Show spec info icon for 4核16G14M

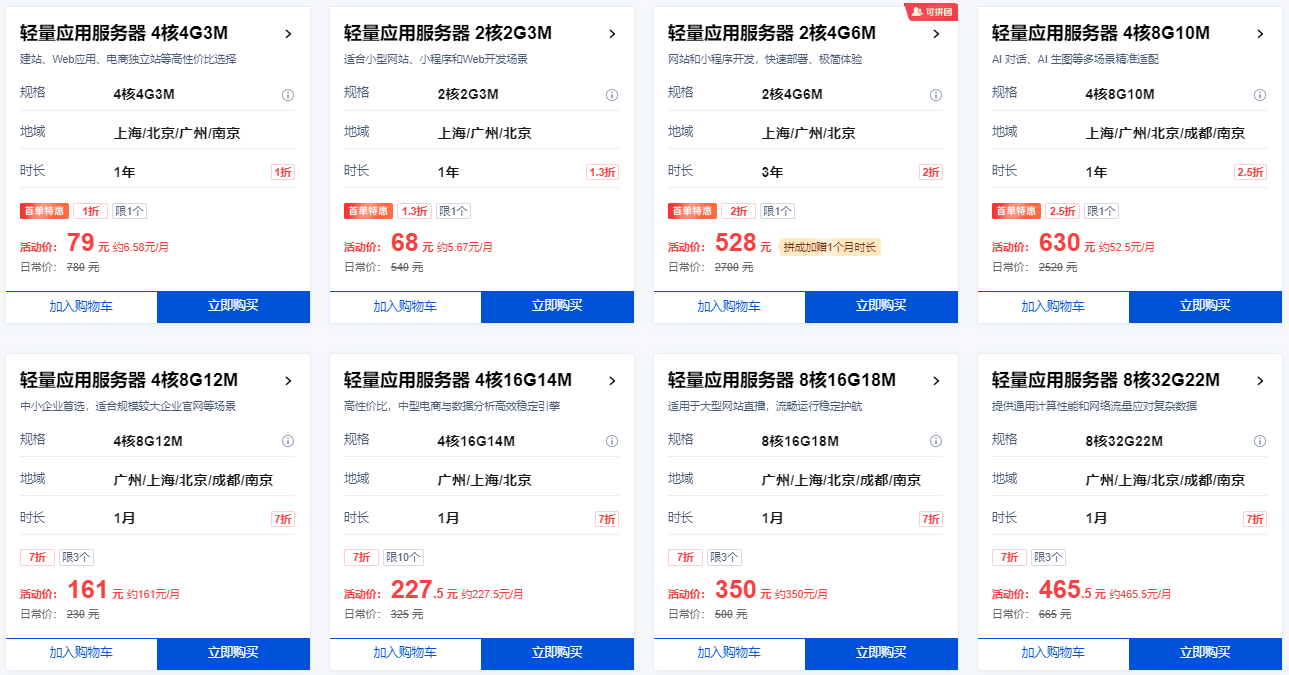click(x=612, y=442)
